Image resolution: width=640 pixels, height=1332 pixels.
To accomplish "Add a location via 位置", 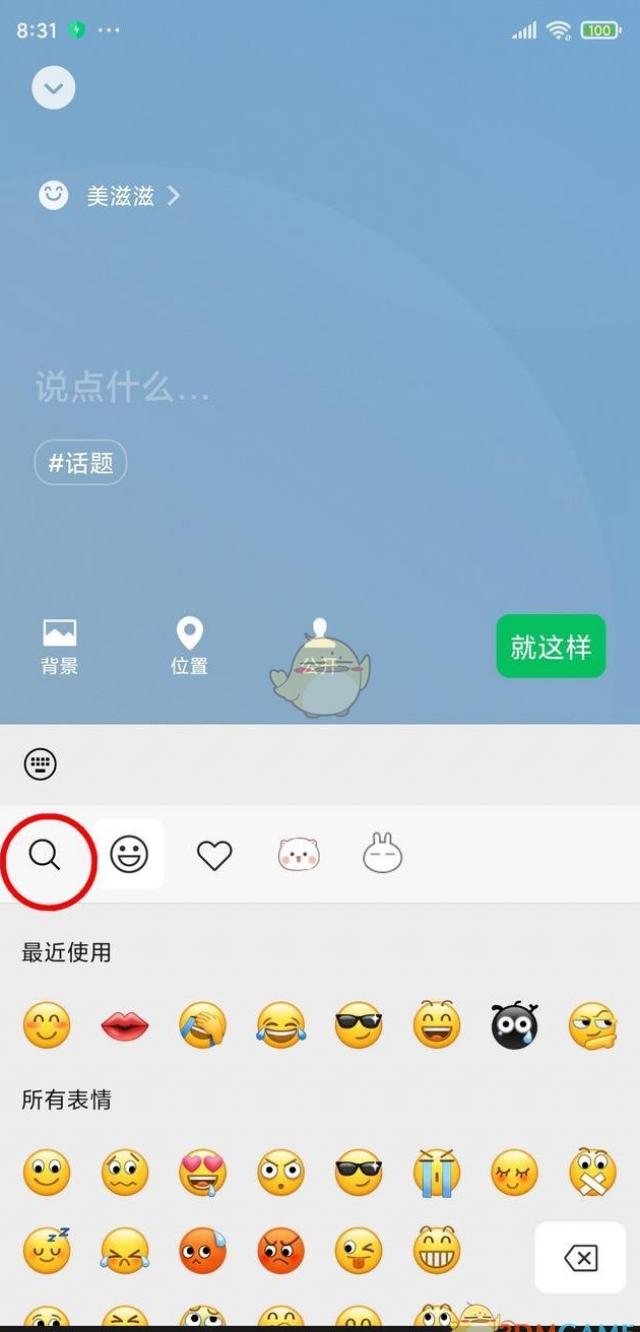I will click(189, 647).
